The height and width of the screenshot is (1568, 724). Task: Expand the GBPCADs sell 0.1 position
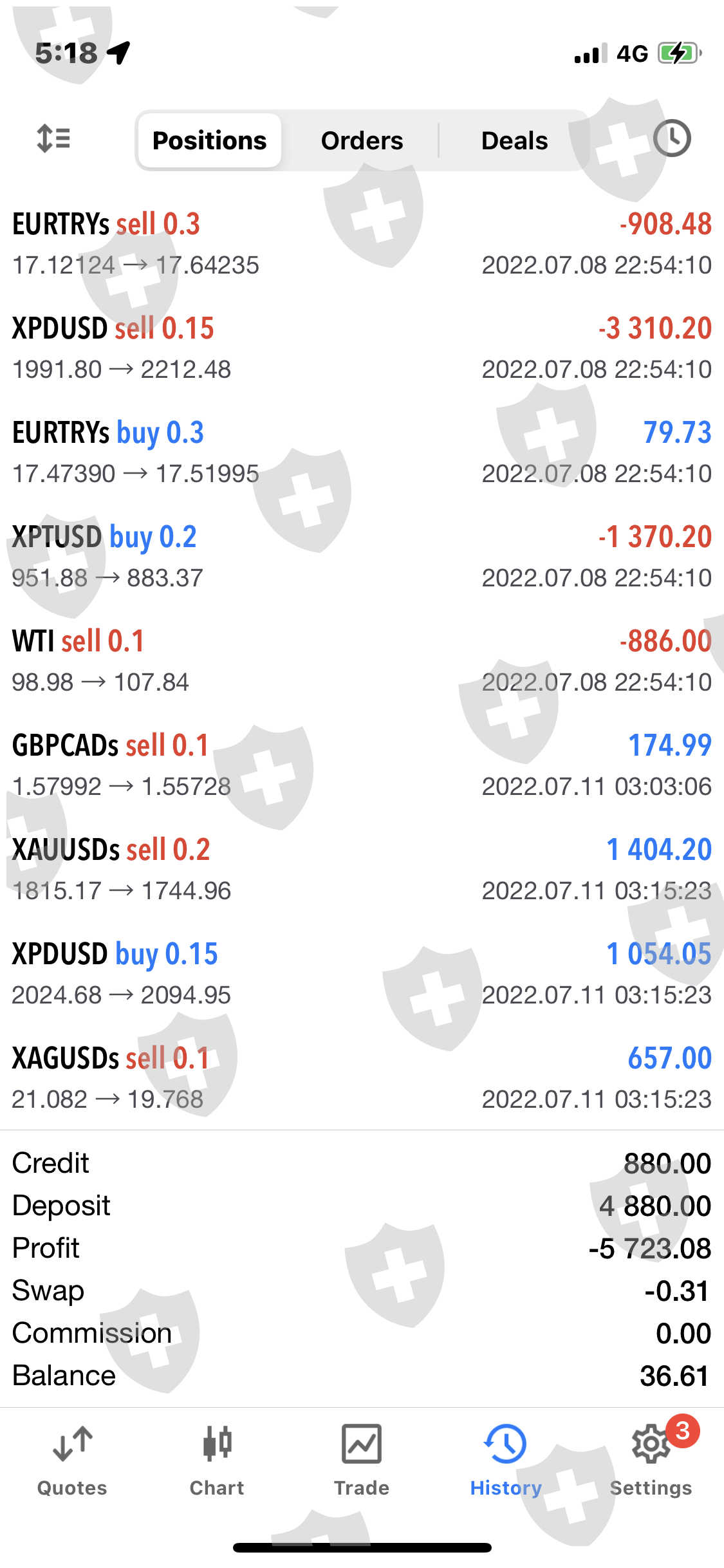tap(362, 765)
